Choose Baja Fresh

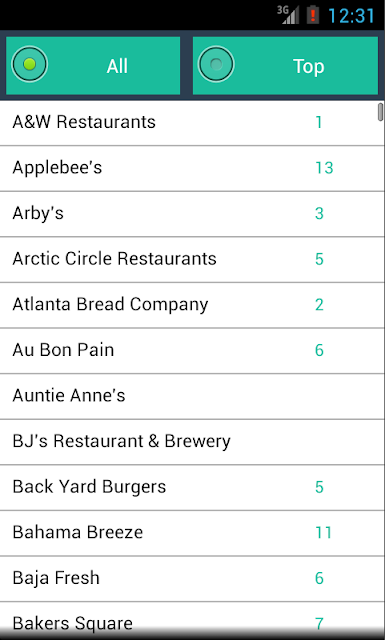coord(192,578)
